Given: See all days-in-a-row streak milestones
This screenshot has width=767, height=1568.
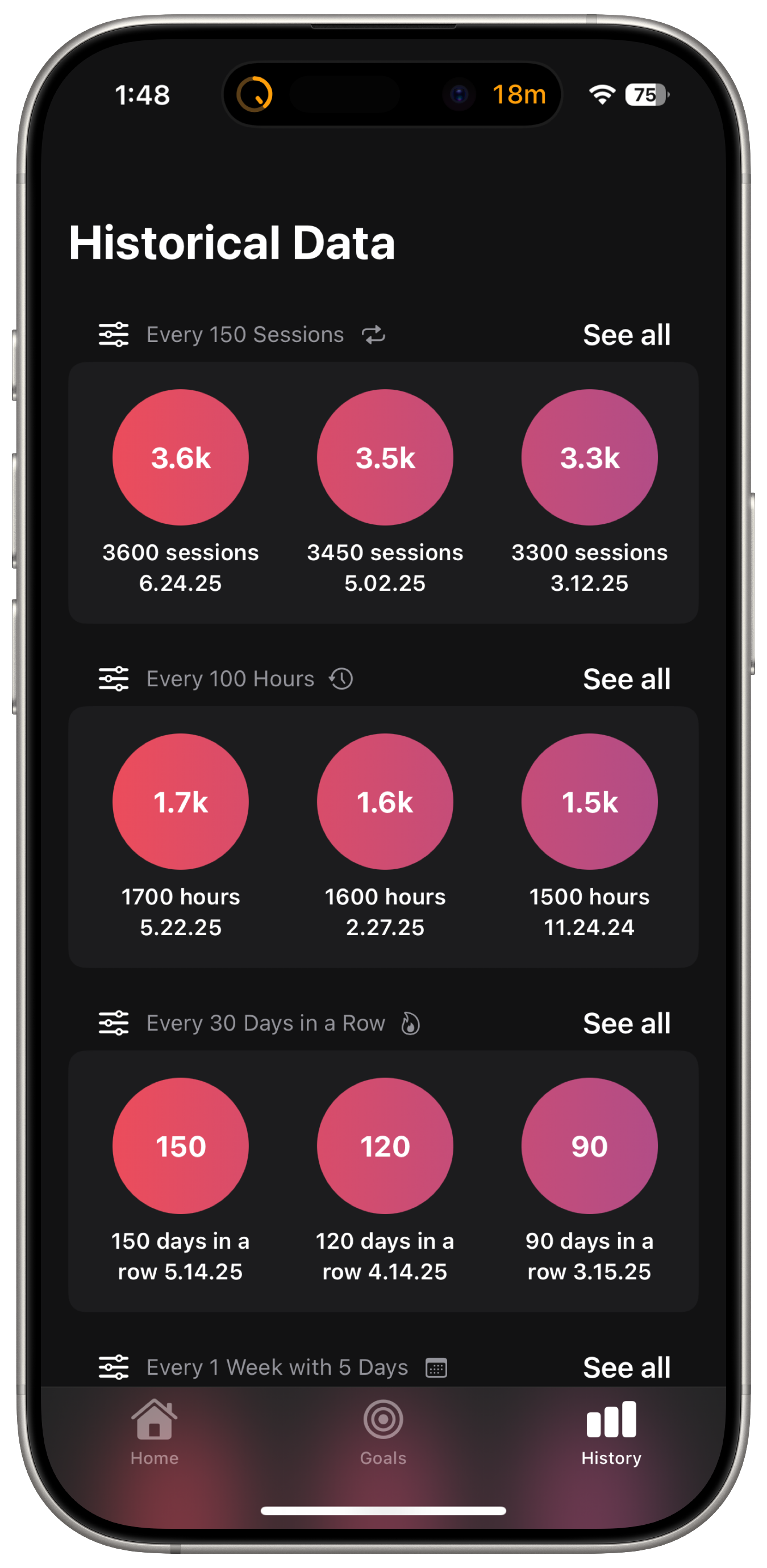Looking at the screenshot, I should coord(626,1023).
